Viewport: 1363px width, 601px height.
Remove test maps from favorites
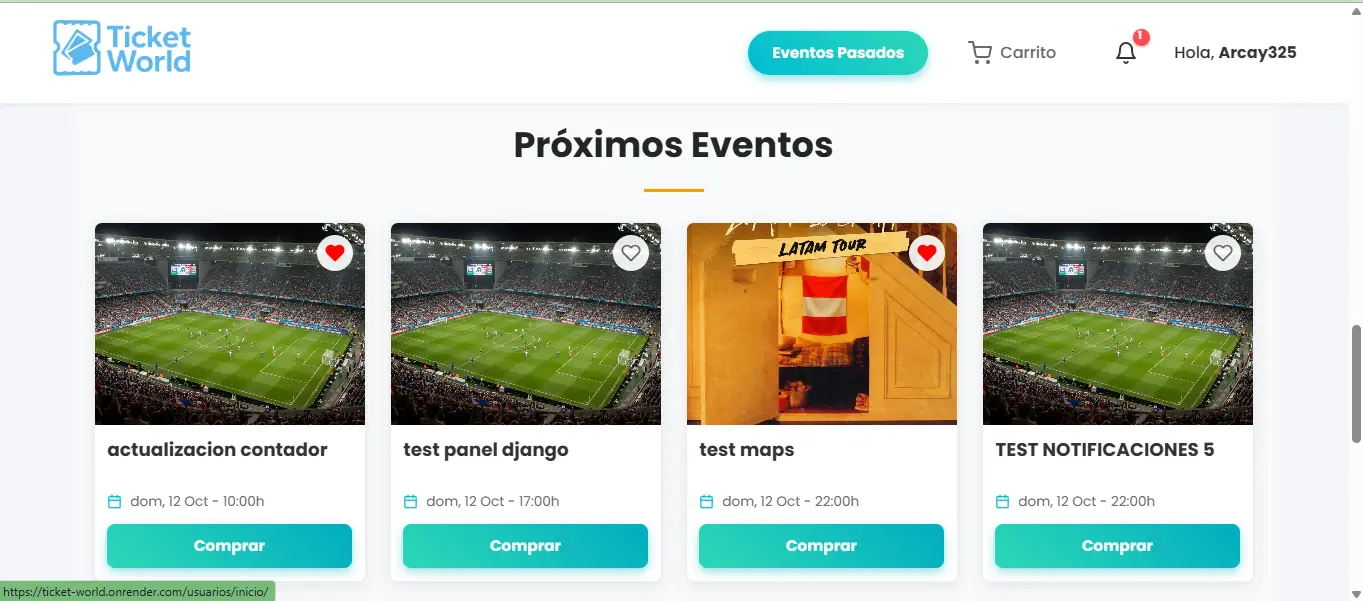click(x=927, y=253)
